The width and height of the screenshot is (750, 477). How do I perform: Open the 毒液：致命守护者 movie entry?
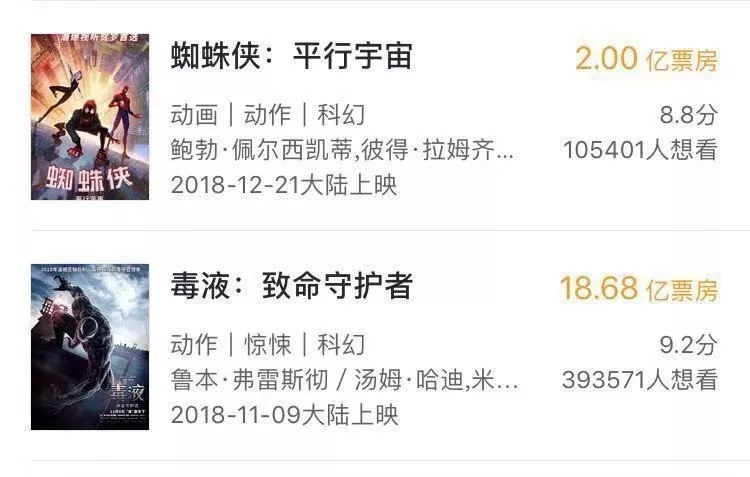pyautogui.click(x=291, y=287)
